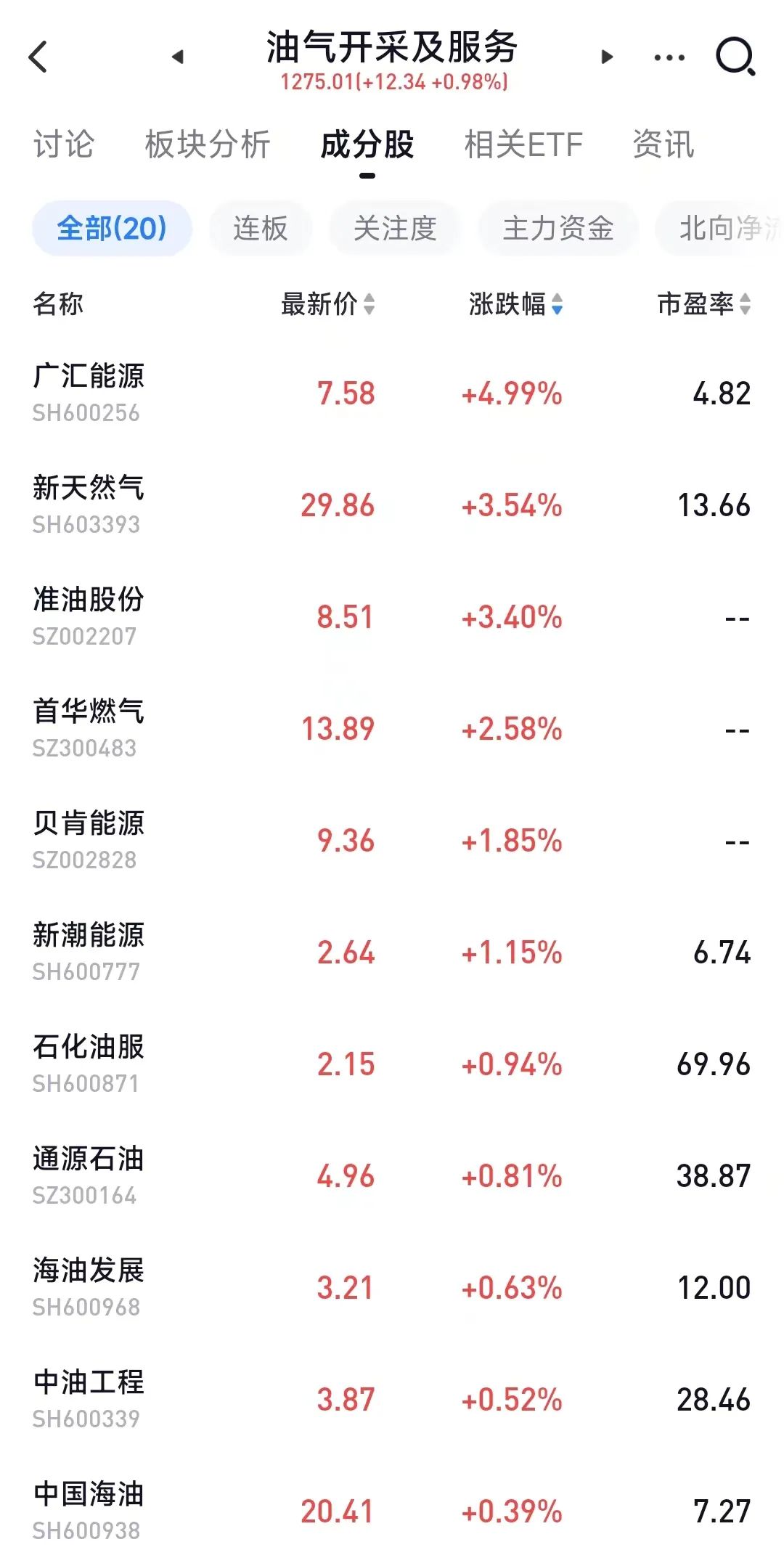Open the 新天然气 stock row

[x=392, y=505]
